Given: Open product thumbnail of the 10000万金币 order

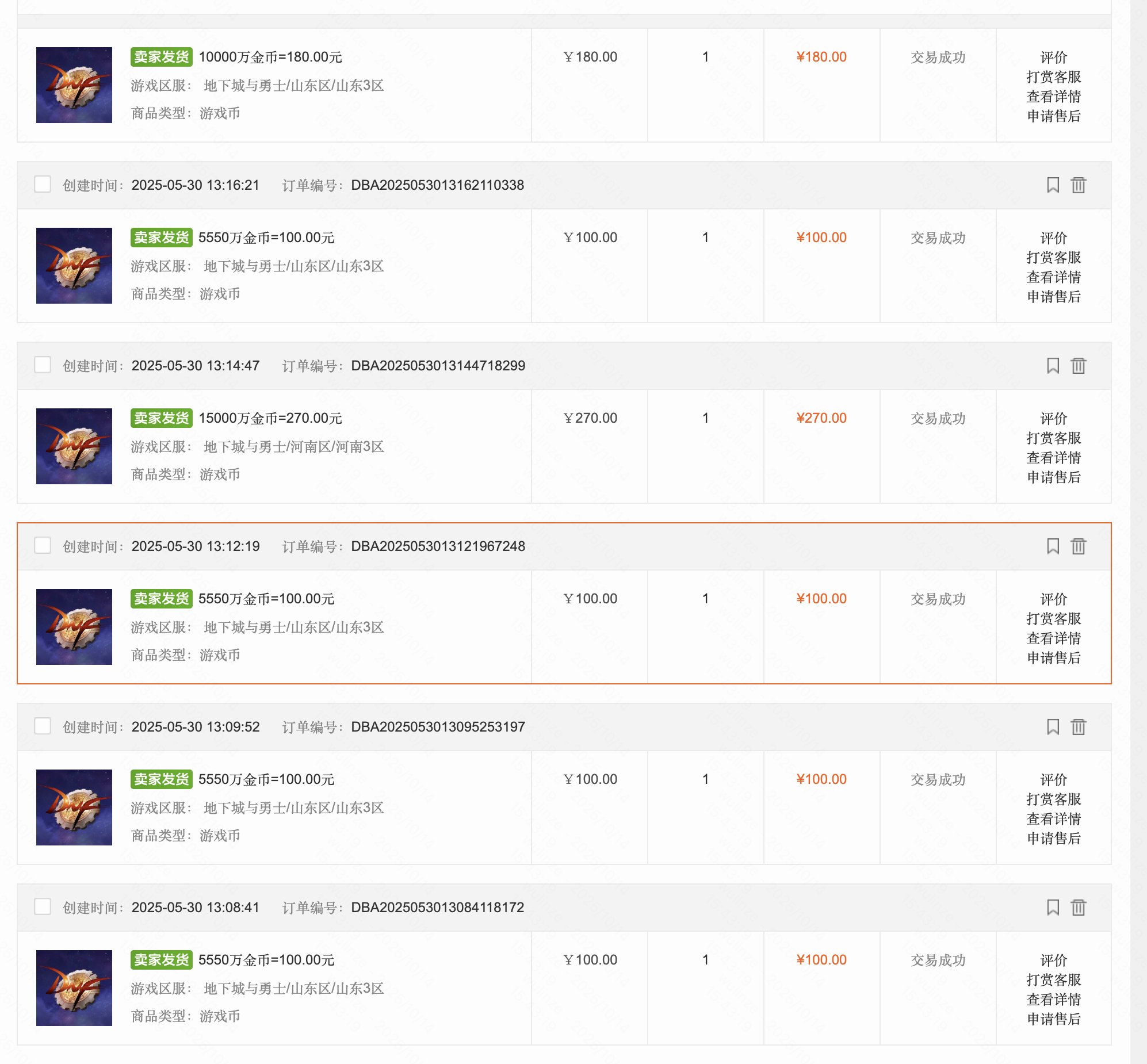Looking at the screenshot, I should (74, 85).
